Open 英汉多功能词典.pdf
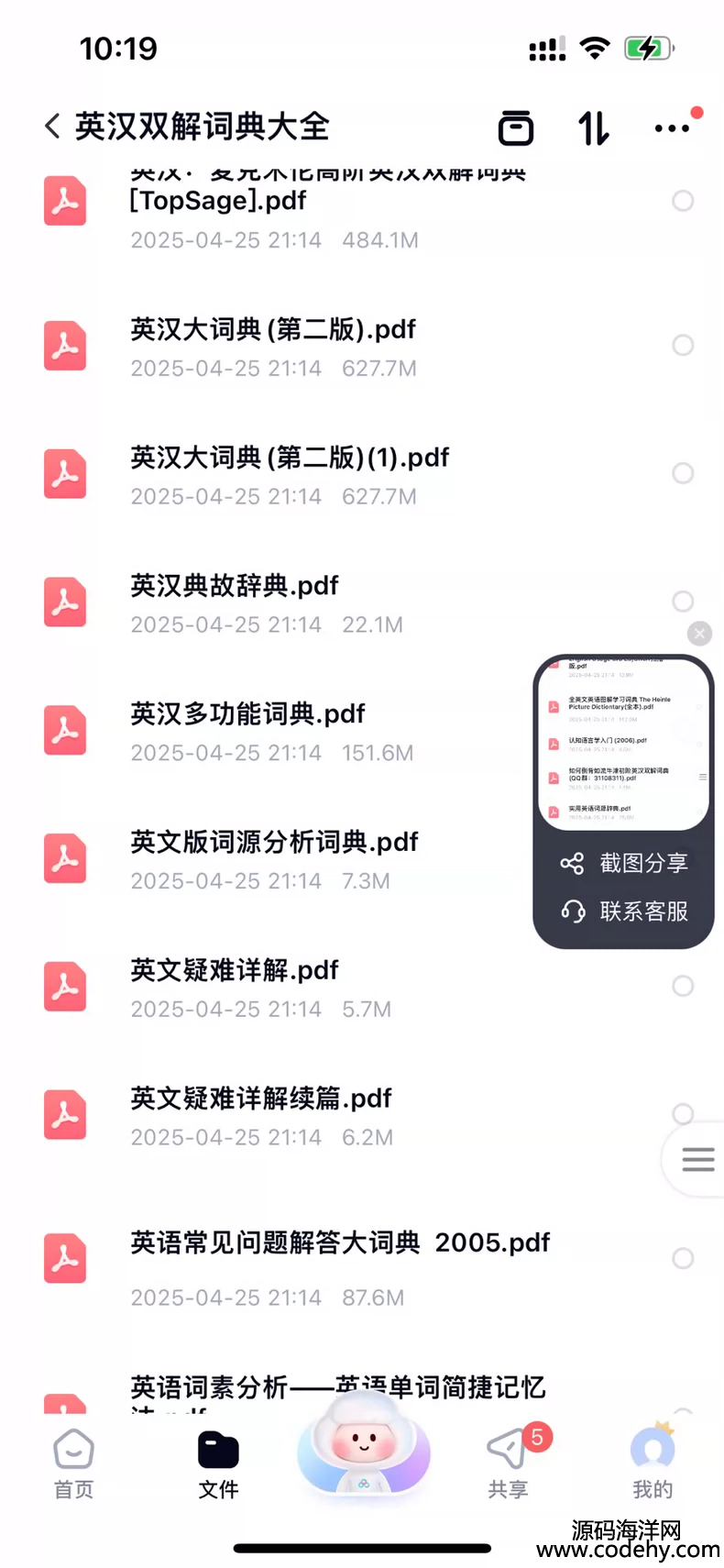Screen dimensions: 724x1568 (x=247, y=714)
